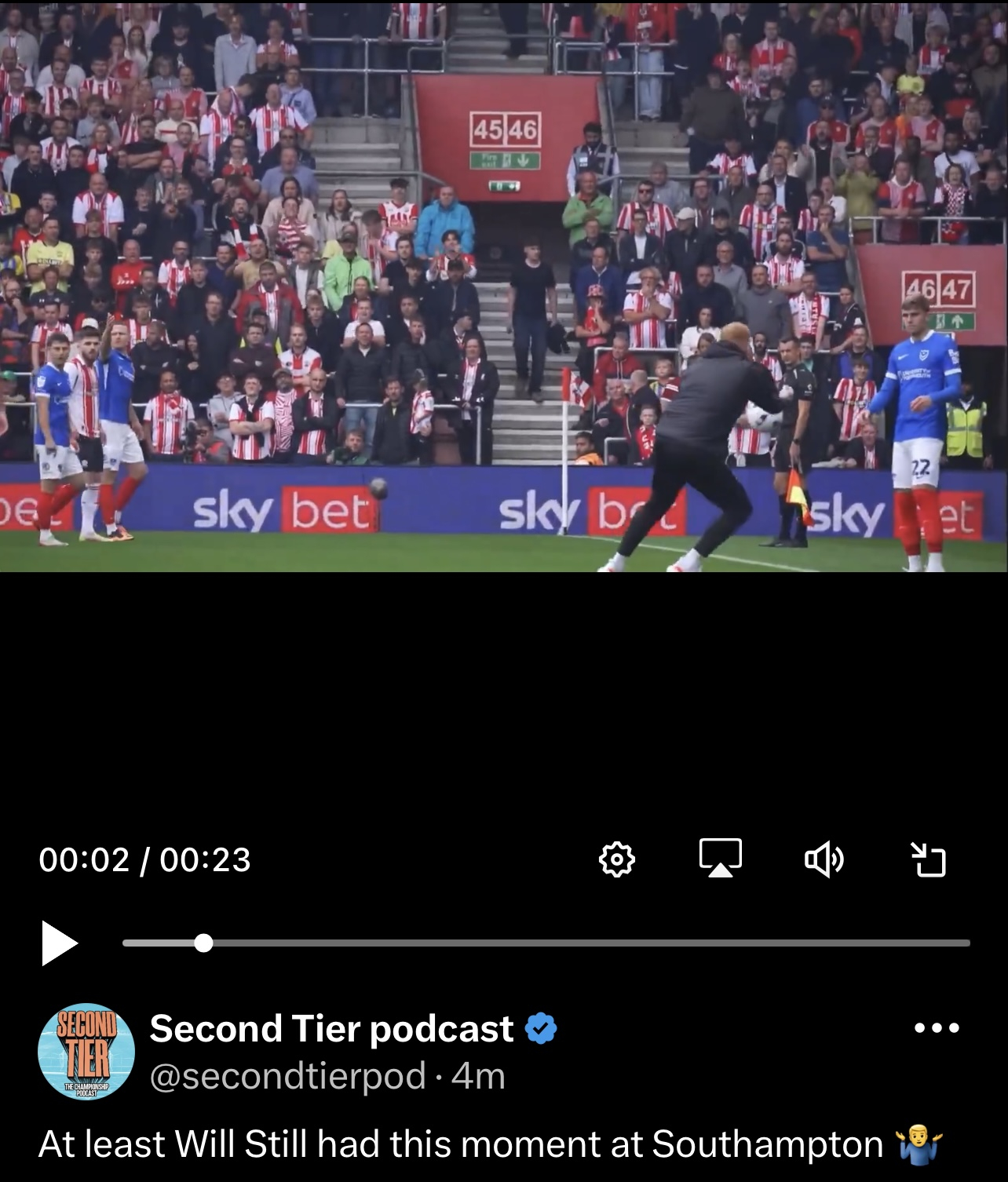View the Second Tier podcast account name
Screen dimensions: 1008x1182
click(x=331, y=1028)
